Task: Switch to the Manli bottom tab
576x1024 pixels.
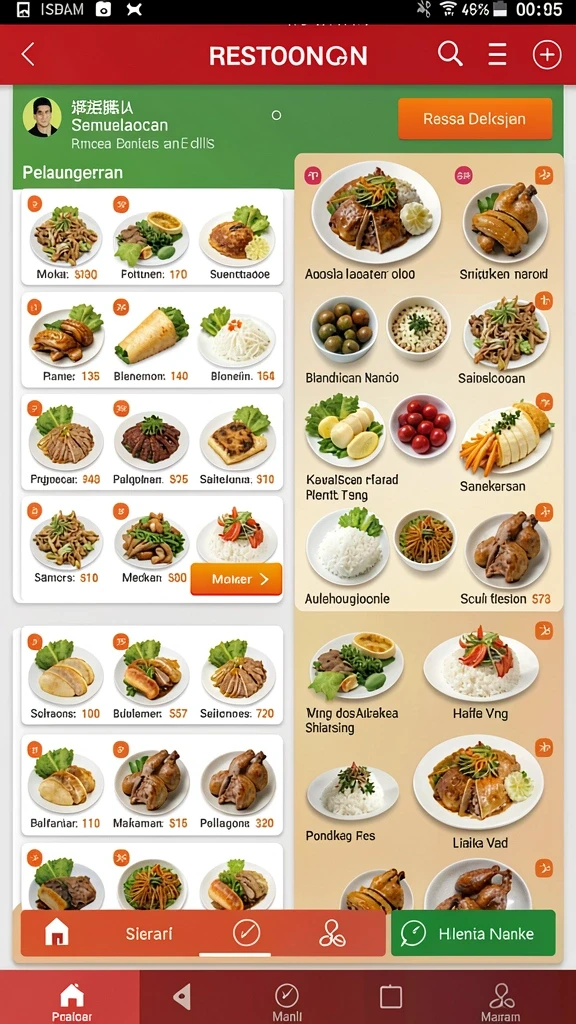Action: point(287,1002)
